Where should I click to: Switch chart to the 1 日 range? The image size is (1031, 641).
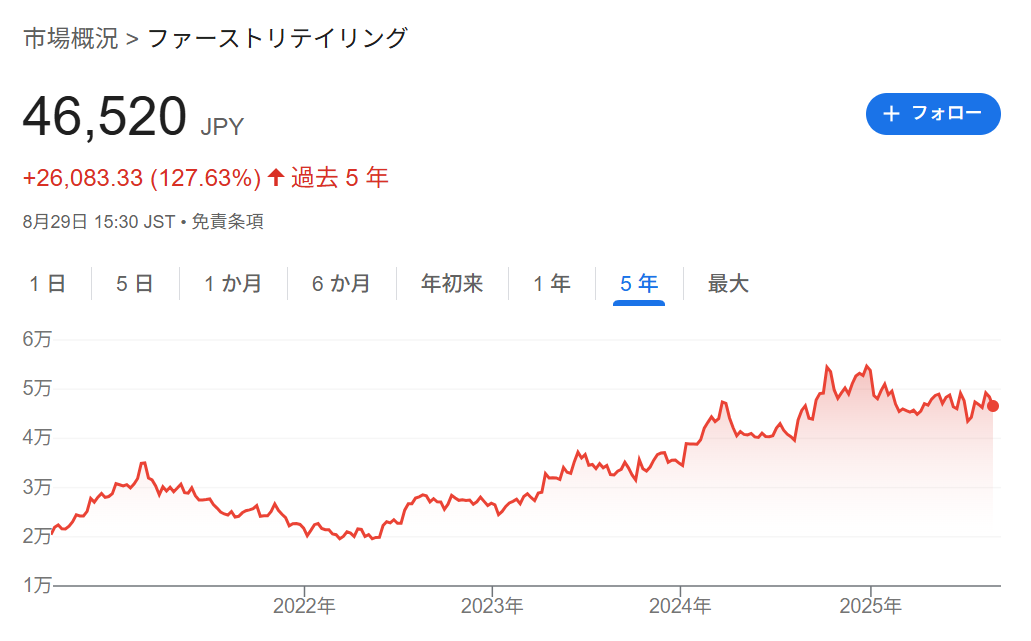click(x=47, y=284)
